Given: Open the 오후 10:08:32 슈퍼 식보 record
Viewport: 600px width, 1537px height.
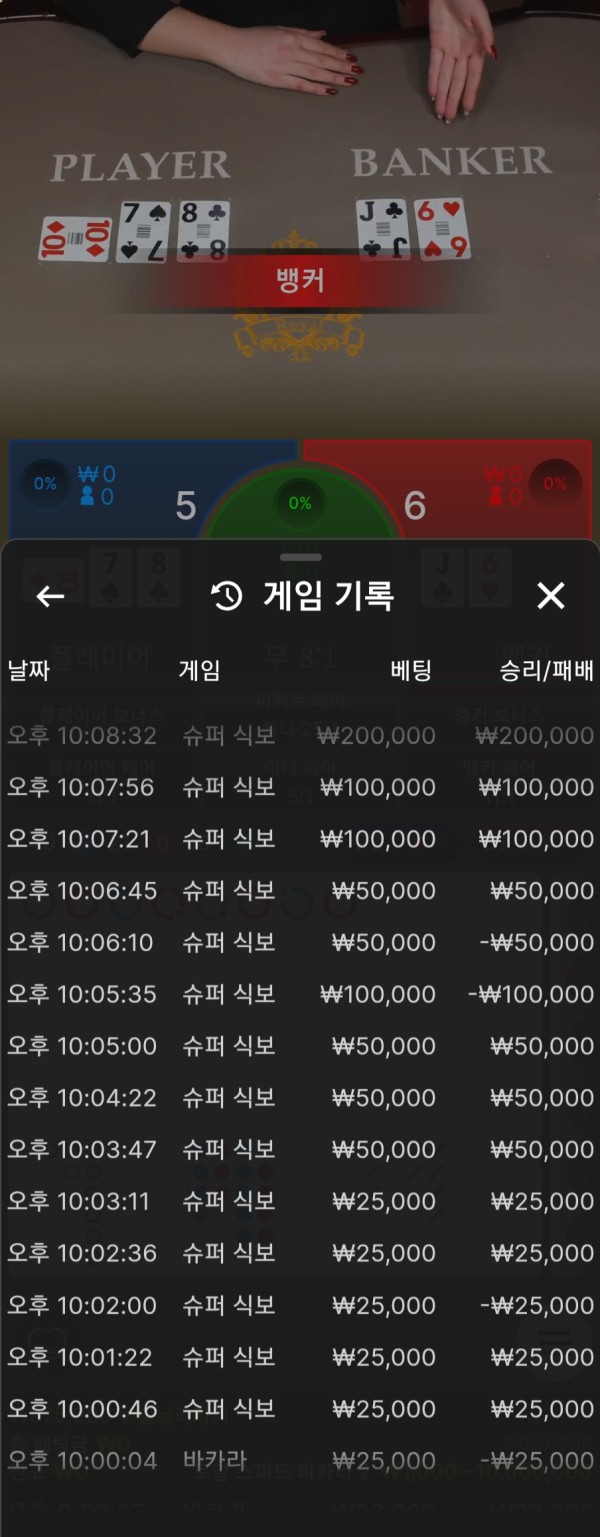Looking at the screenshot, I should (300, 736).
